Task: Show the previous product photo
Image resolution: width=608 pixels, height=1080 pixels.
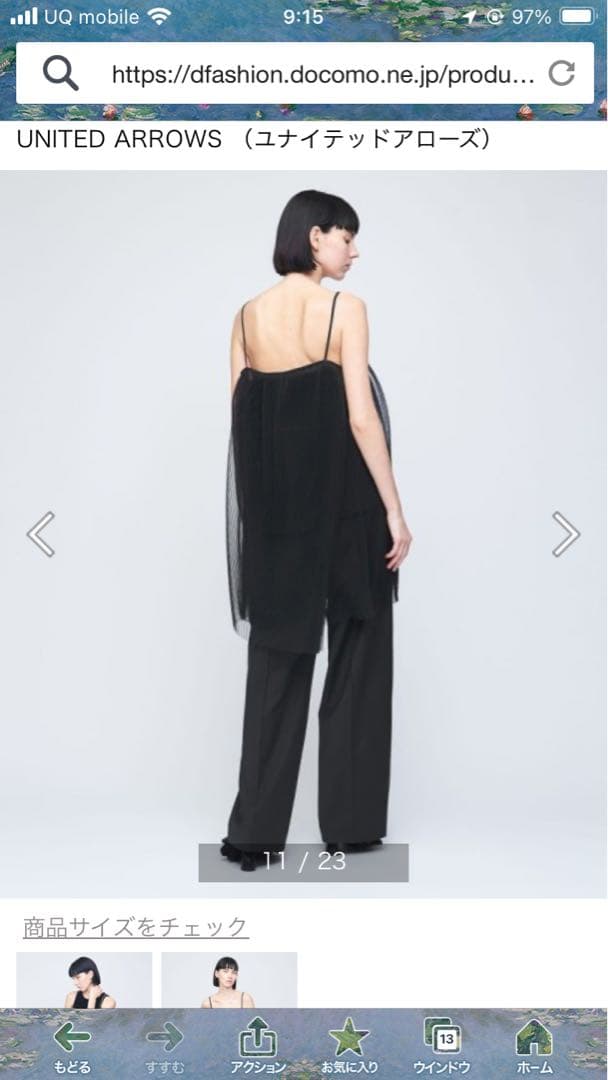Action: [40, 534]
